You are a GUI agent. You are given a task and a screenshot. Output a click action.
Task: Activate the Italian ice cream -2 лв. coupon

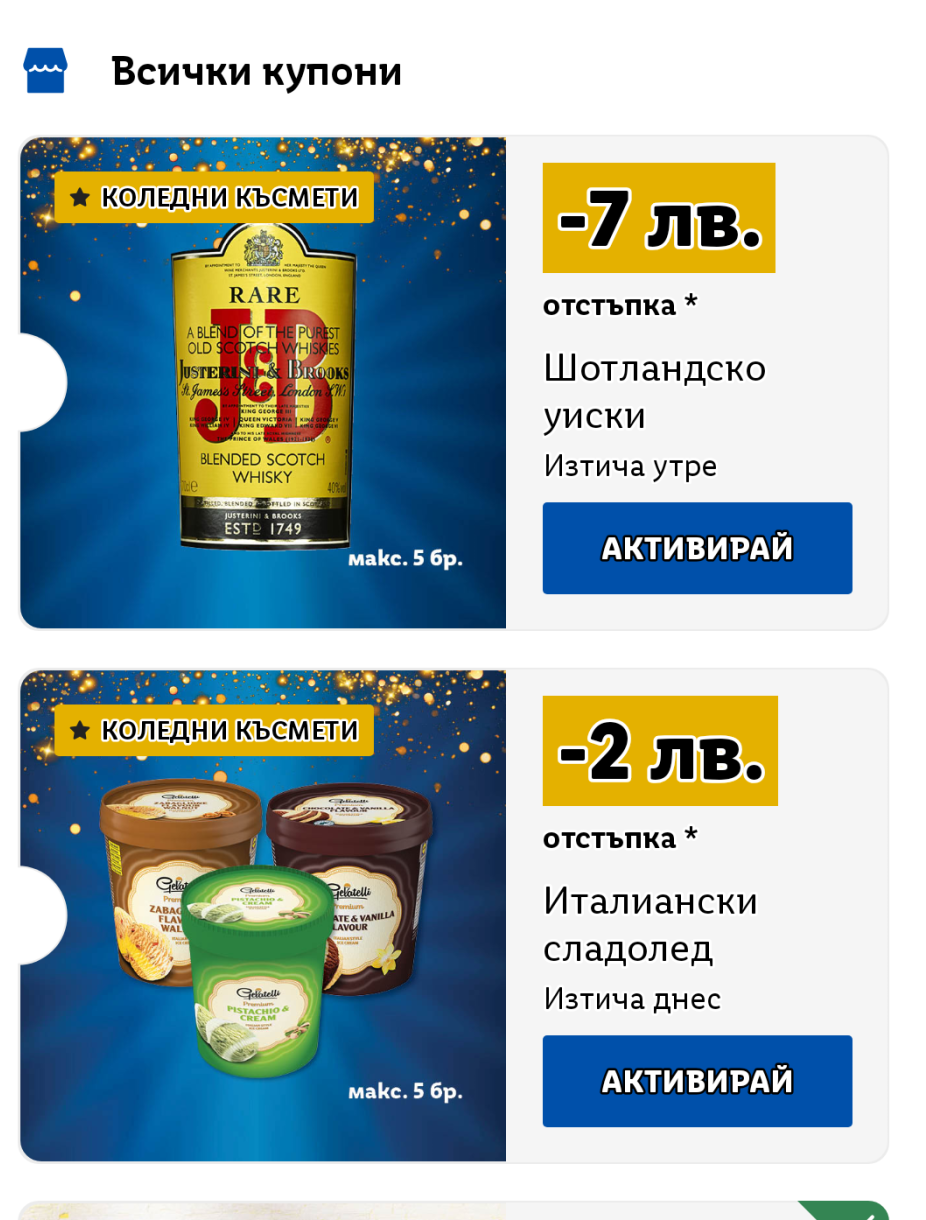click(697, 1081)
